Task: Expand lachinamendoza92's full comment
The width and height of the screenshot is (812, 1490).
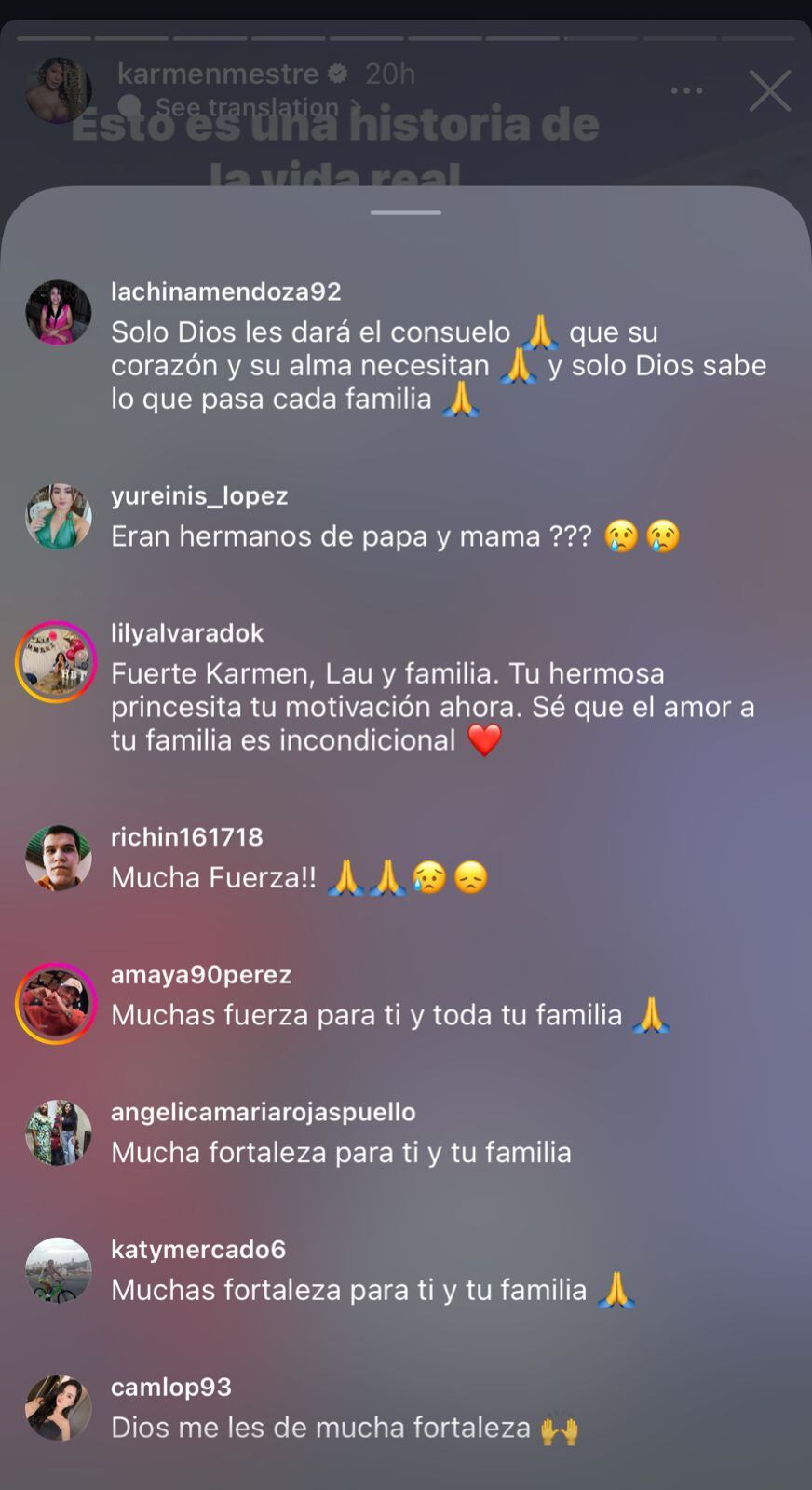Action: click(x=438, y=365)
